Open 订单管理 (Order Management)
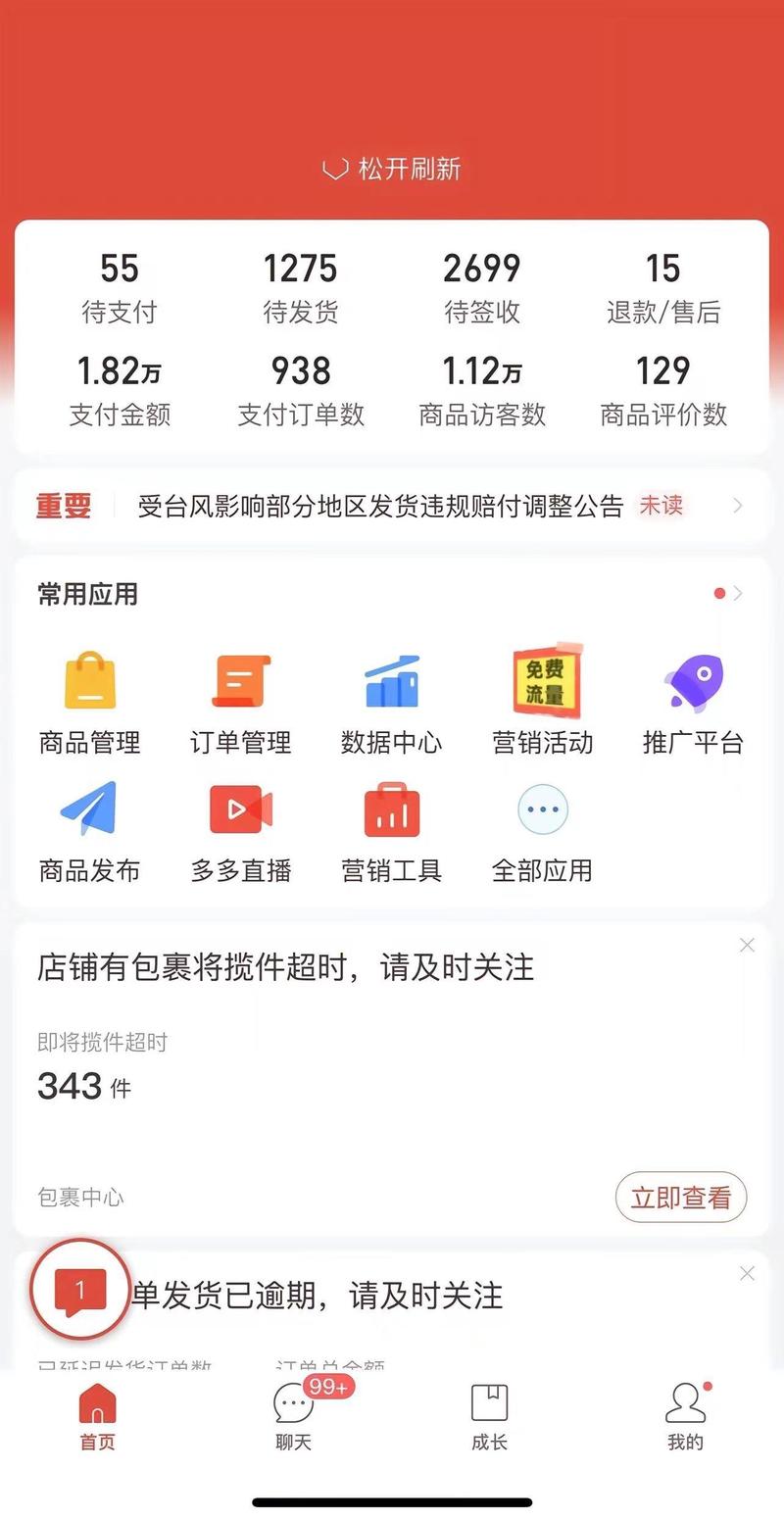 click(242, 698)
